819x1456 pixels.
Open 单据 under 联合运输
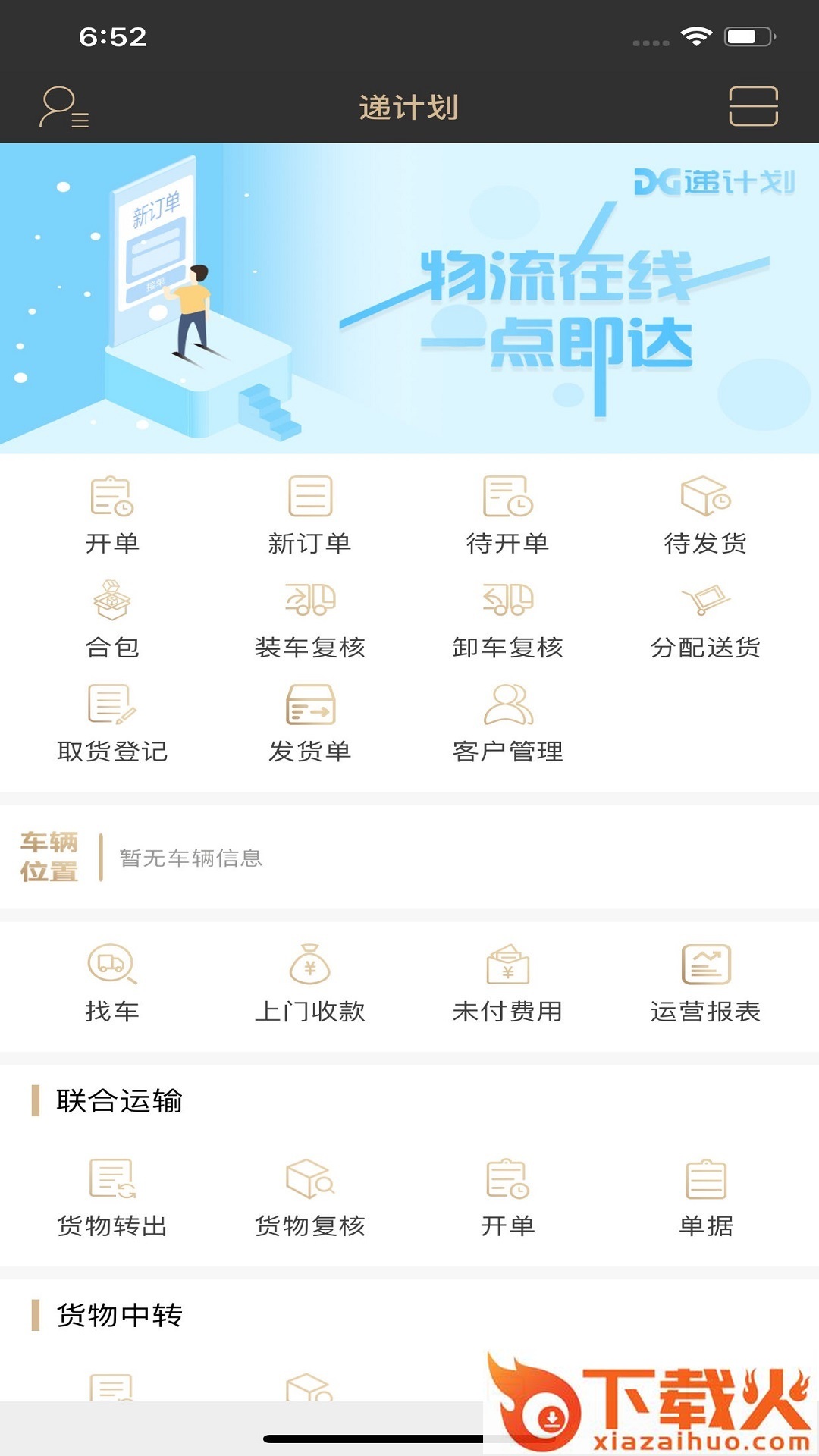[x=705, y=1198]
